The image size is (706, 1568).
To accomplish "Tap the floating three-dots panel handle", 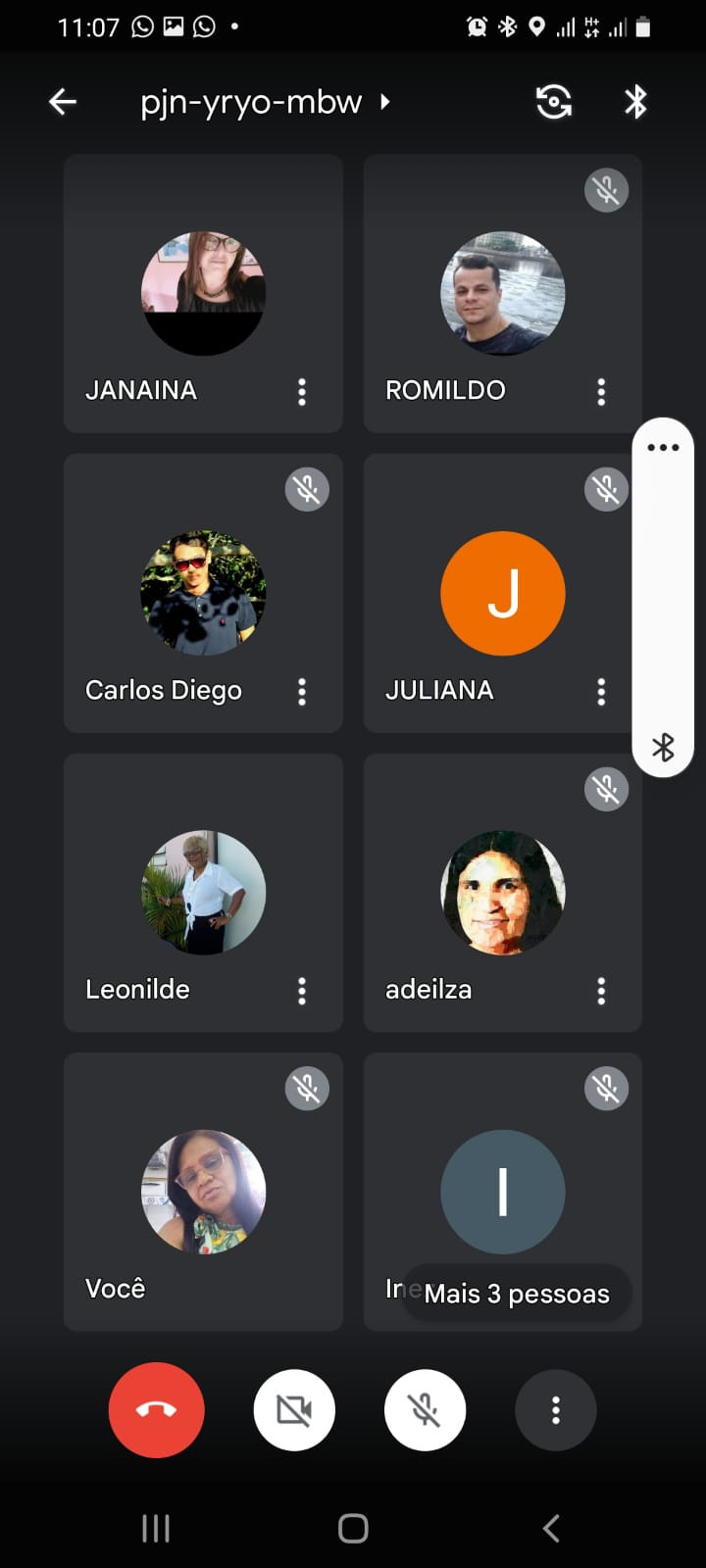I will click(x=663, y=448).
